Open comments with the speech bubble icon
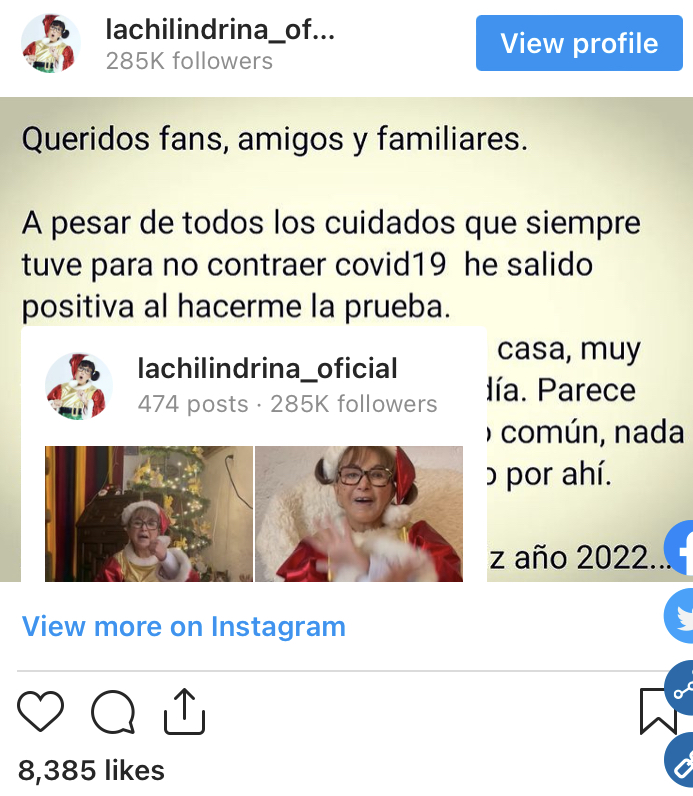The image size is (693, 796). pos(113,712)
